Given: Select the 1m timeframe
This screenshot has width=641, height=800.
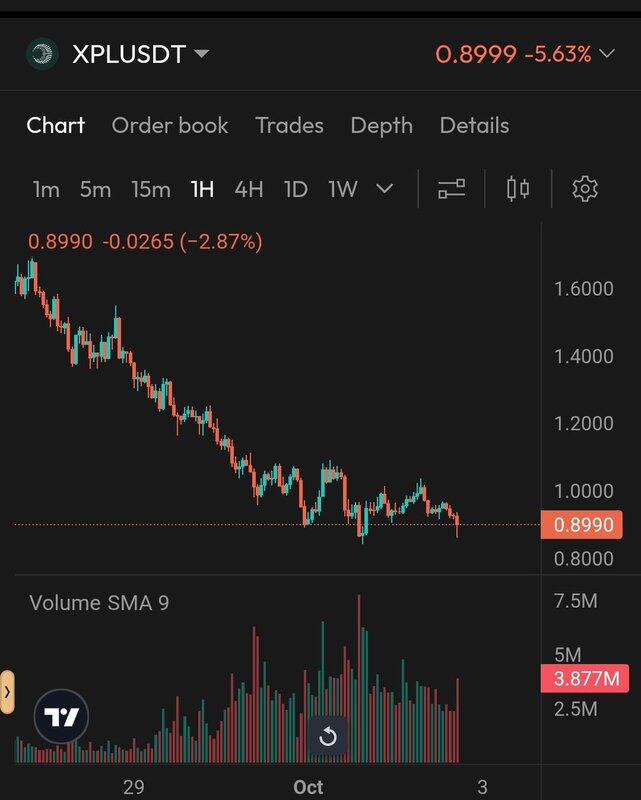Looking at the screenshot, I should pos(46,189).
